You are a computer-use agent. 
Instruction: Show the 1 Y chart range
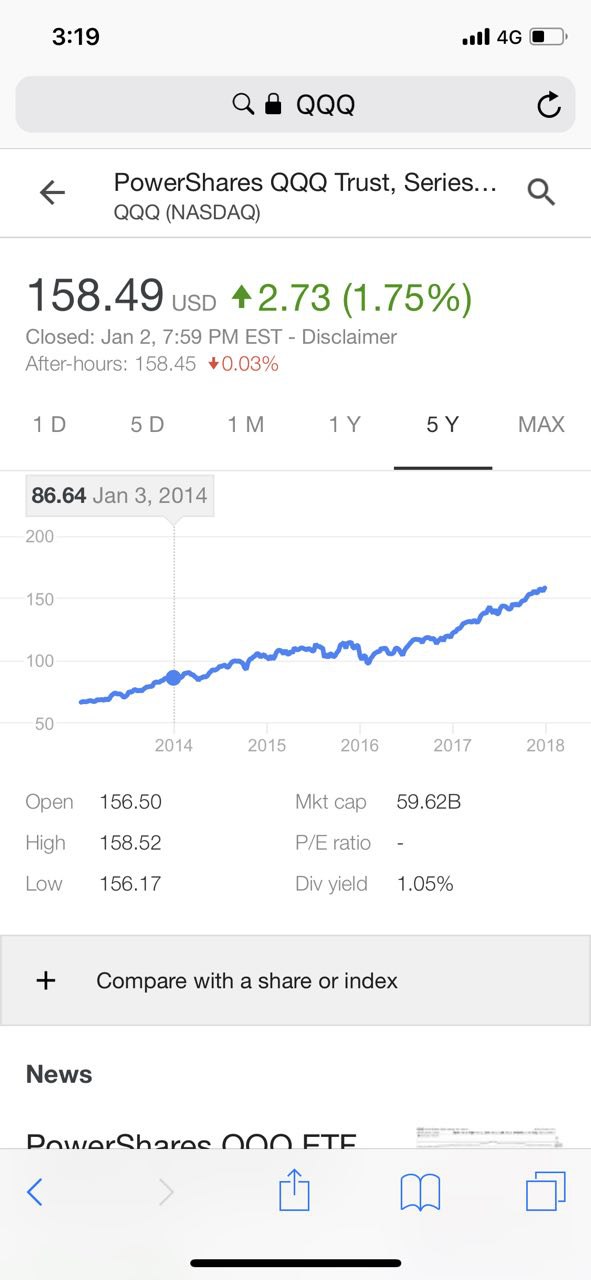pyautogui.click(x=344, y=424)
